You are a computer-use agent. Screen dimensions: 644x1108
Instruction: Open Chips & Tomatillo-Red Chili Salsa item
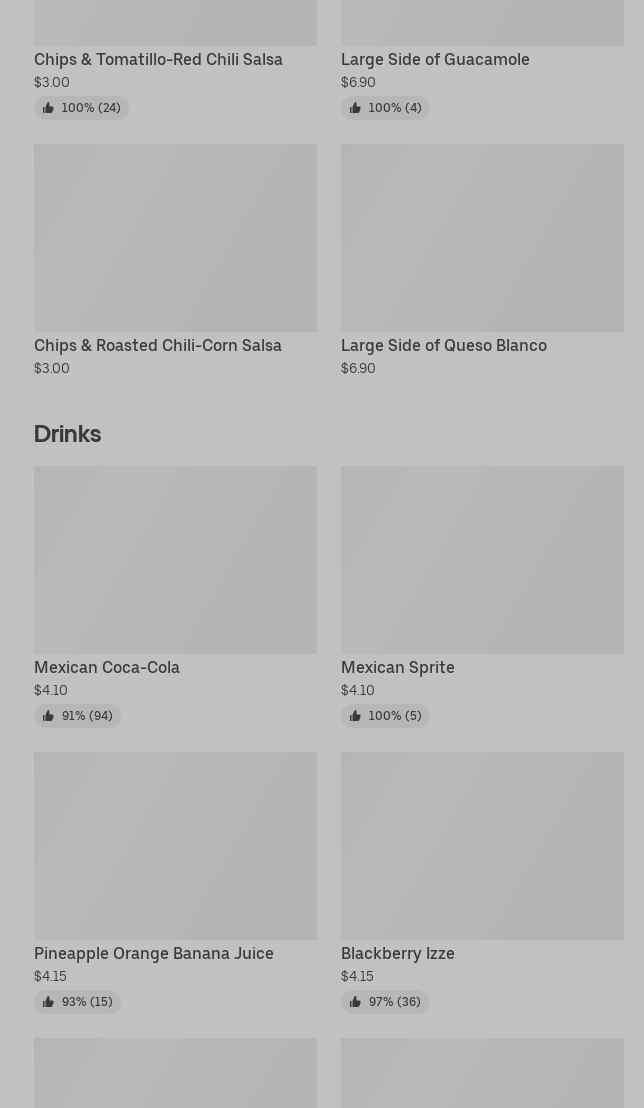158,60
